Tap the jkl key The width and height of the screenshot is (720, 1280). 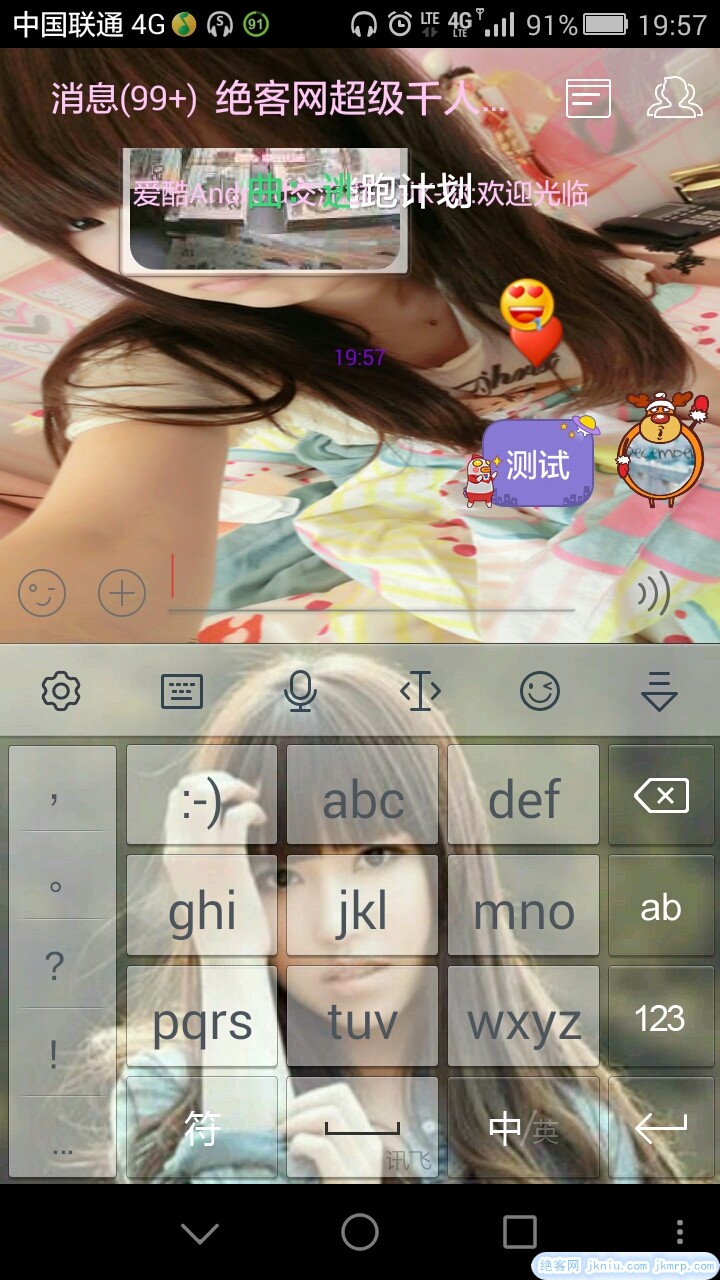click(x=362, y=908)
